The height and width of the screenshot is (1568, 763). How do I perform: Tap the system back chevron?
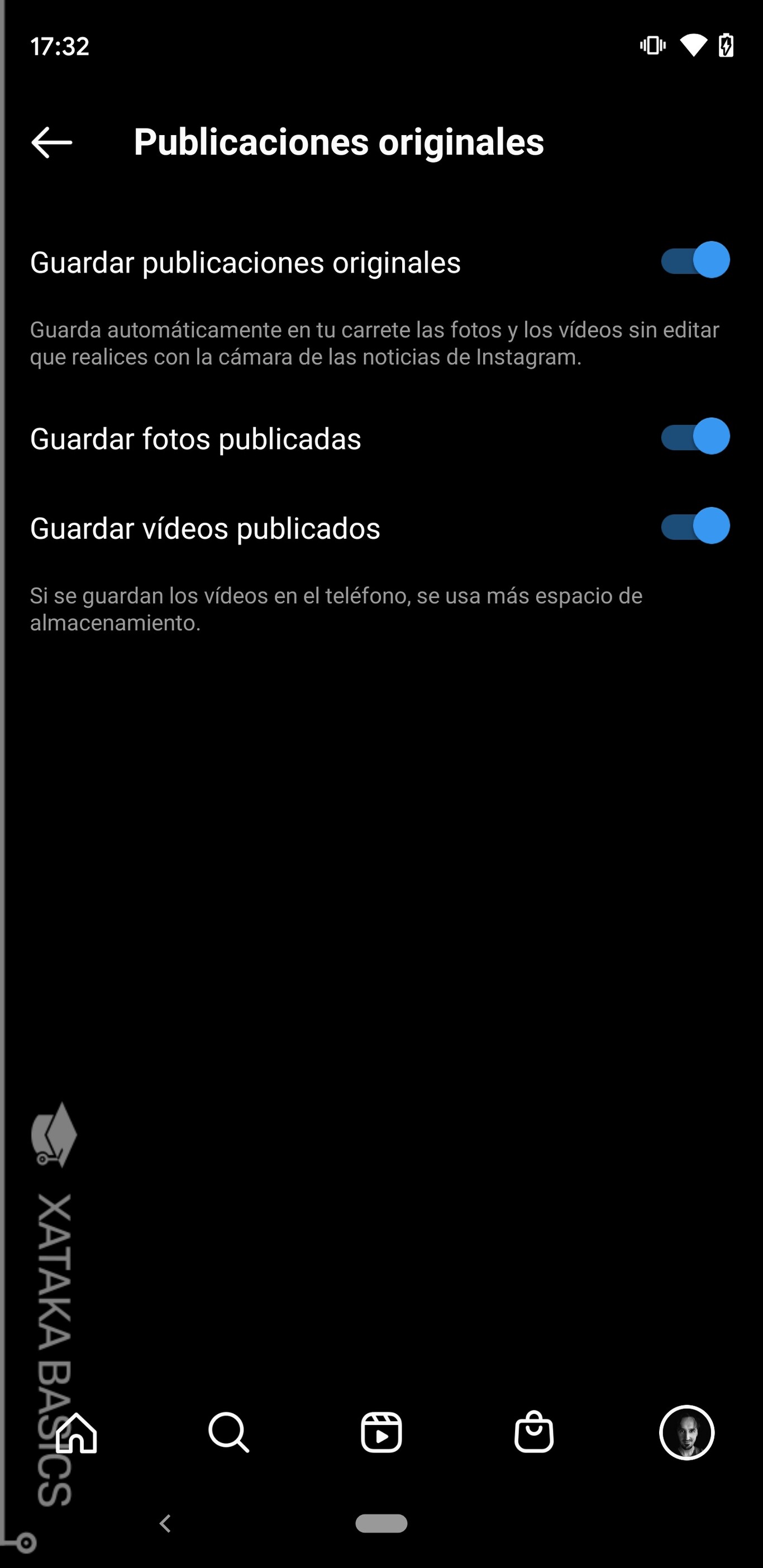[165, 1523]
